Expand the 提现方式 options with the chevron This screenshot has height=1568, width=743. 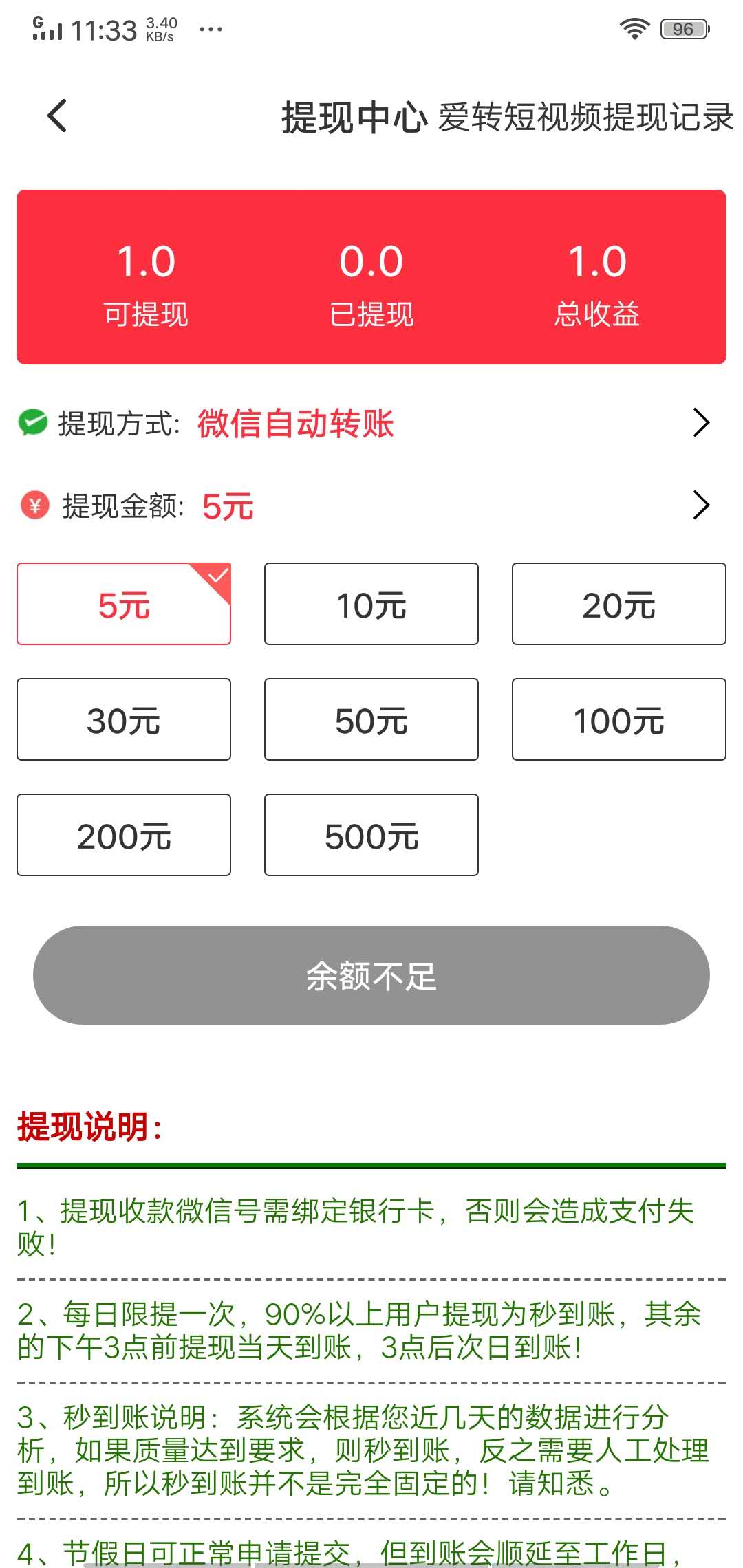tap(701, 424)
